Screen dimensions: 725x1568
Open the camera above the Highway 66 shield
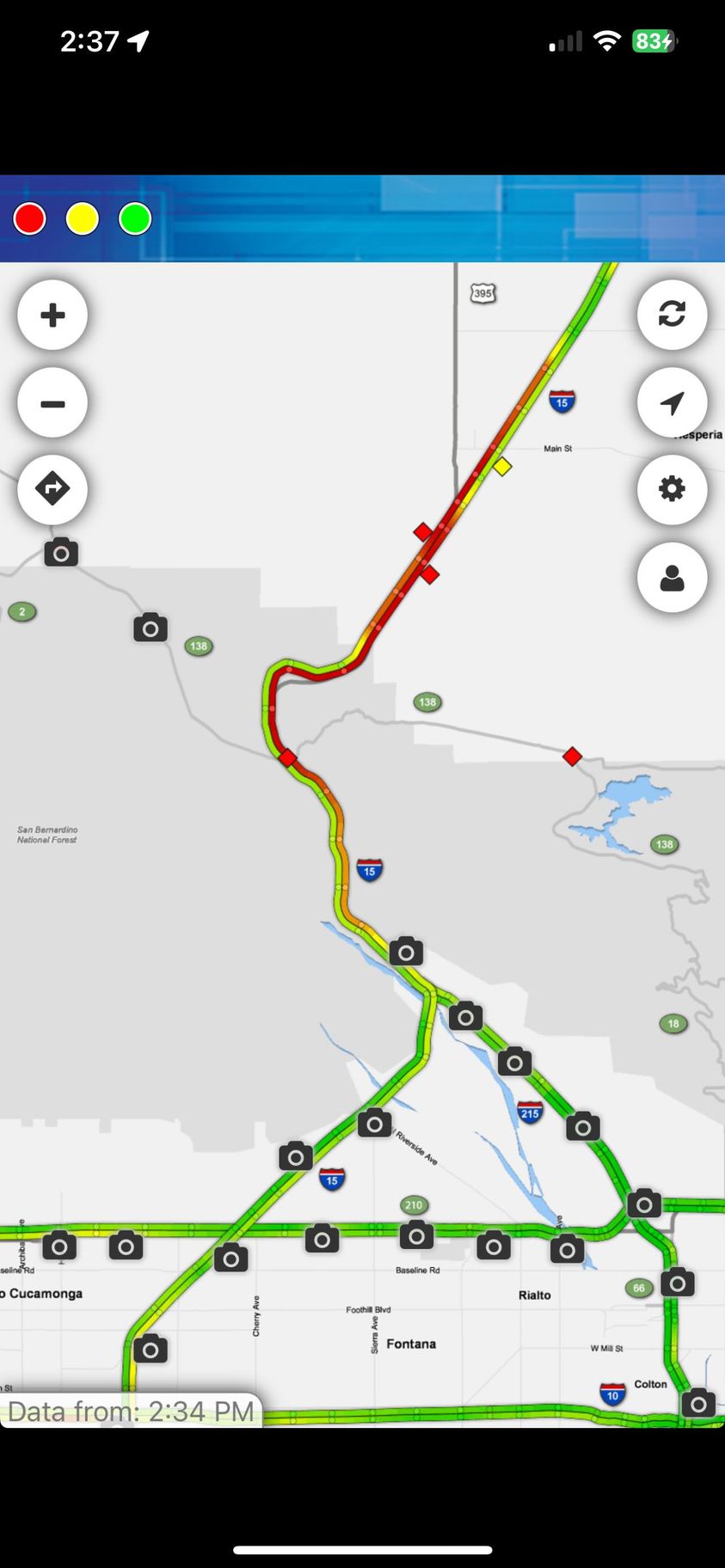(x=677, y=1283)
